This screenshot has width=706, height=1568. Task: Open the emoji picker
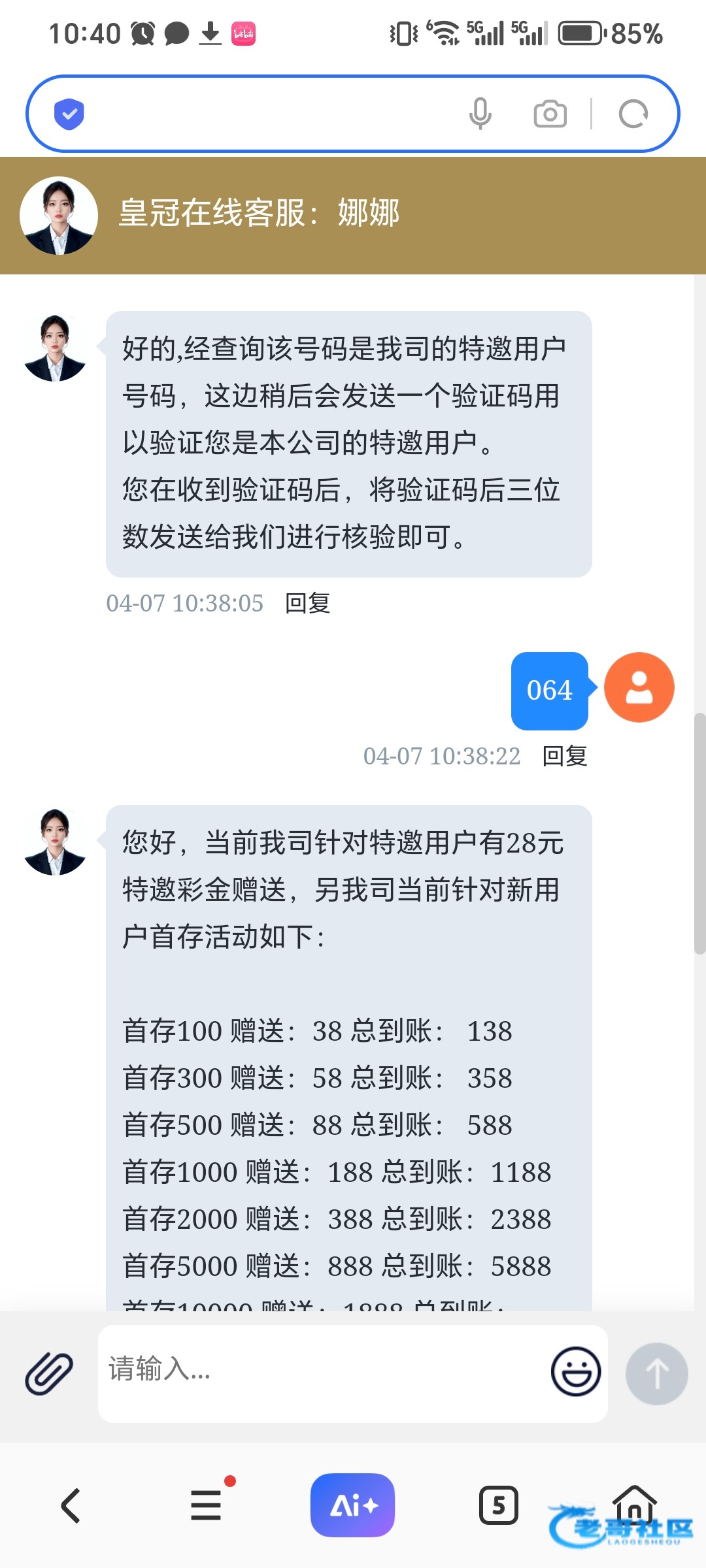576,1371
